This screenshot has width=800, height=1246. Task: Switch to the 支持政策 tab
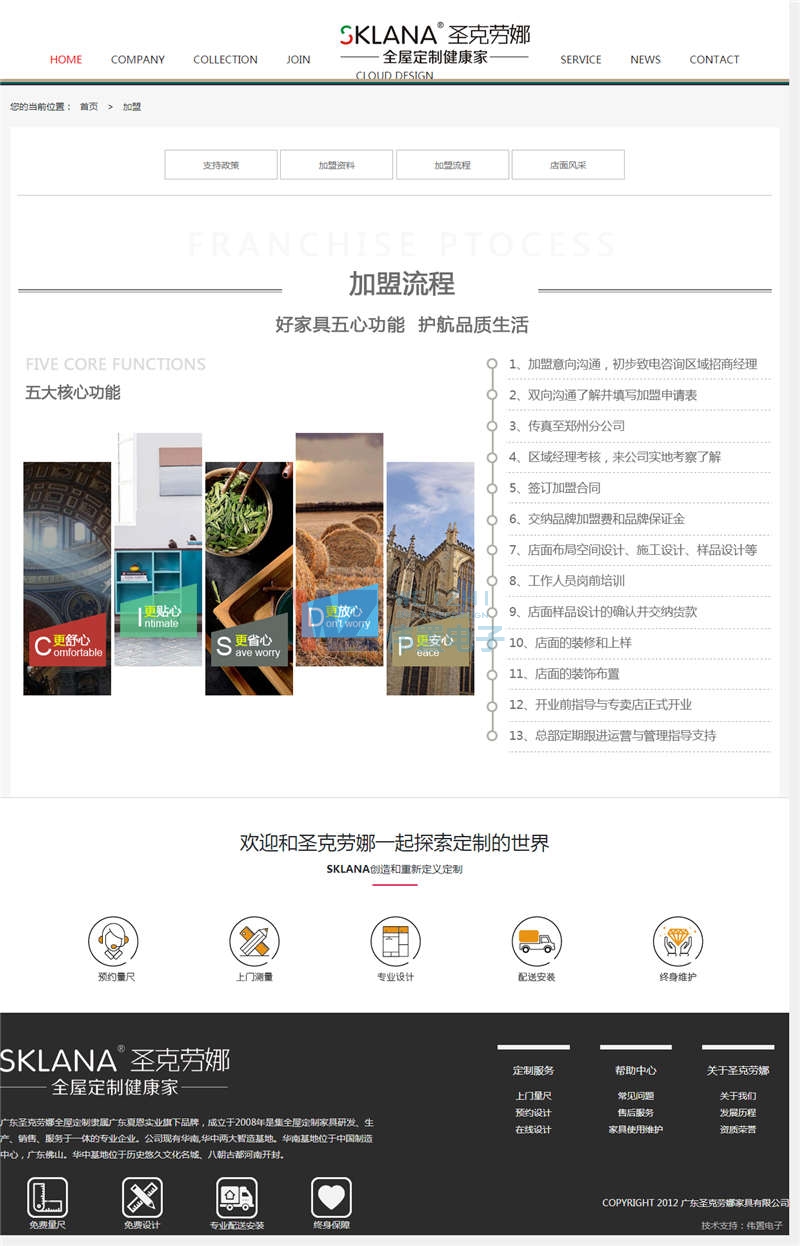coord(221,165)
